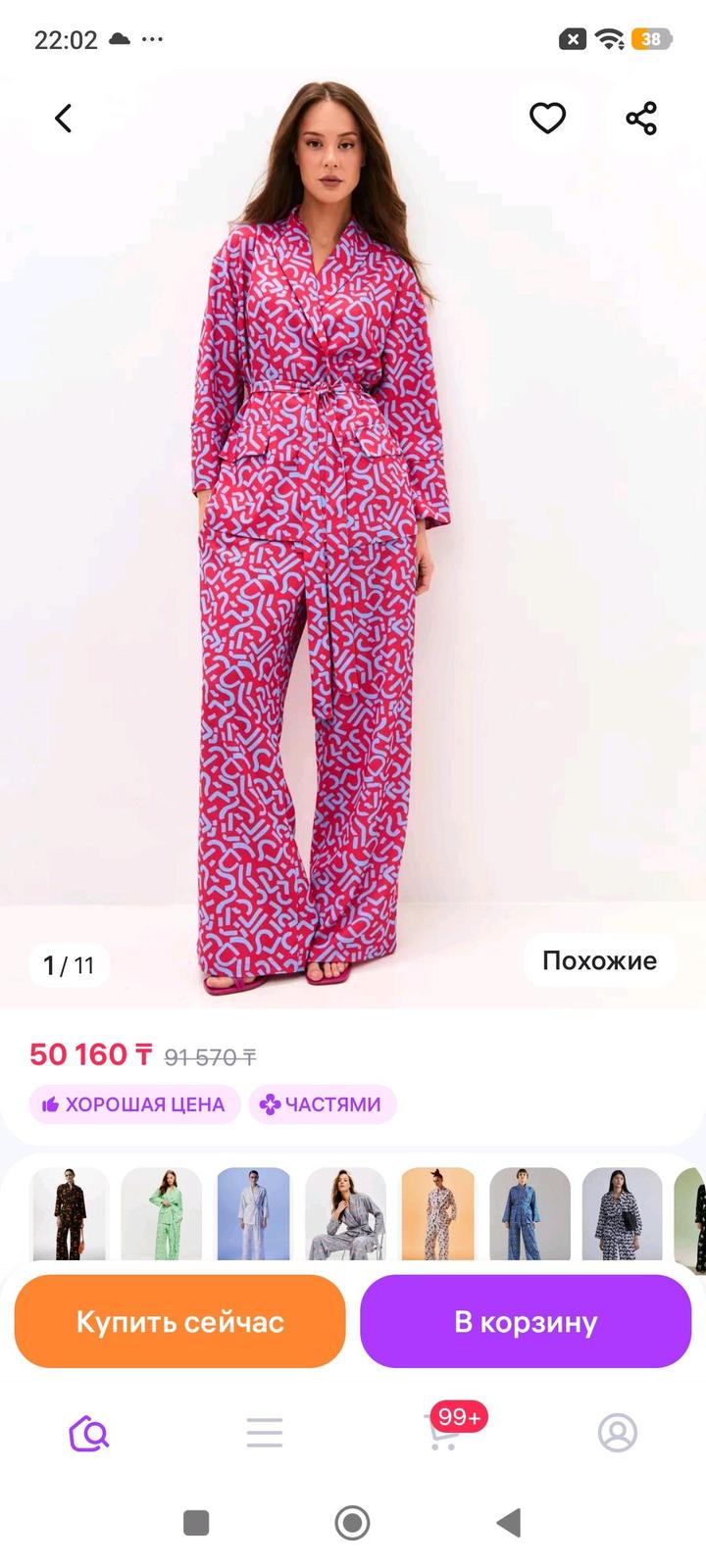Open the catalog menu tab
Image resolution: width=706 pixels, height=1568 pixels.
coord(265,1433)
